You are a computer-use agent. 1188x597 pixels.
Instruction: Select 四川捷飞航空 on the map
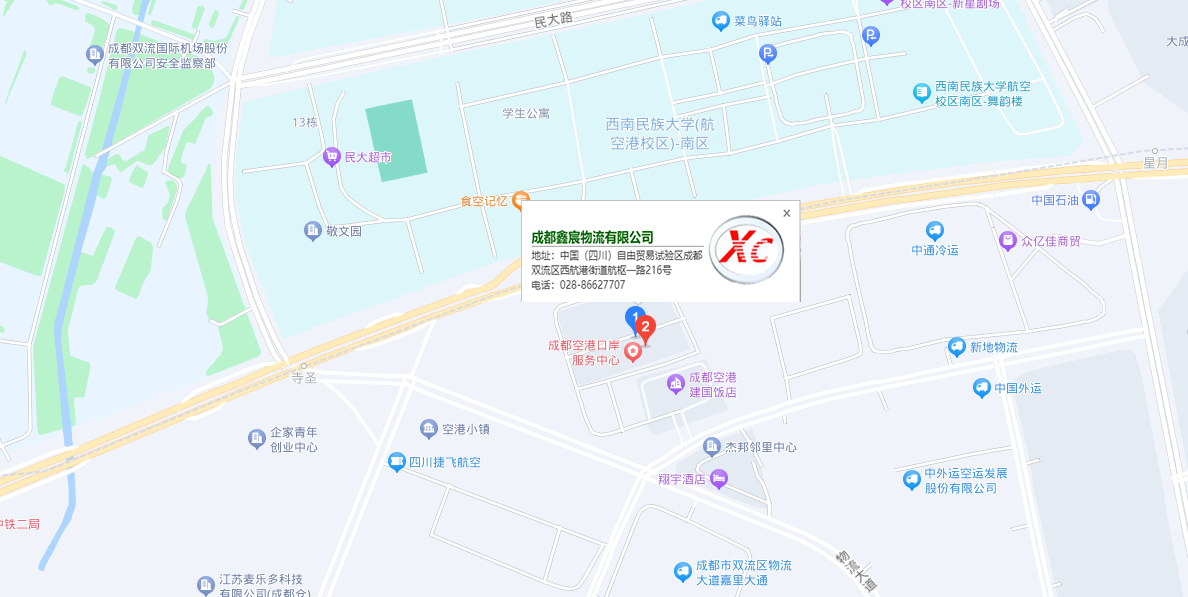click(x=397, y=462)
